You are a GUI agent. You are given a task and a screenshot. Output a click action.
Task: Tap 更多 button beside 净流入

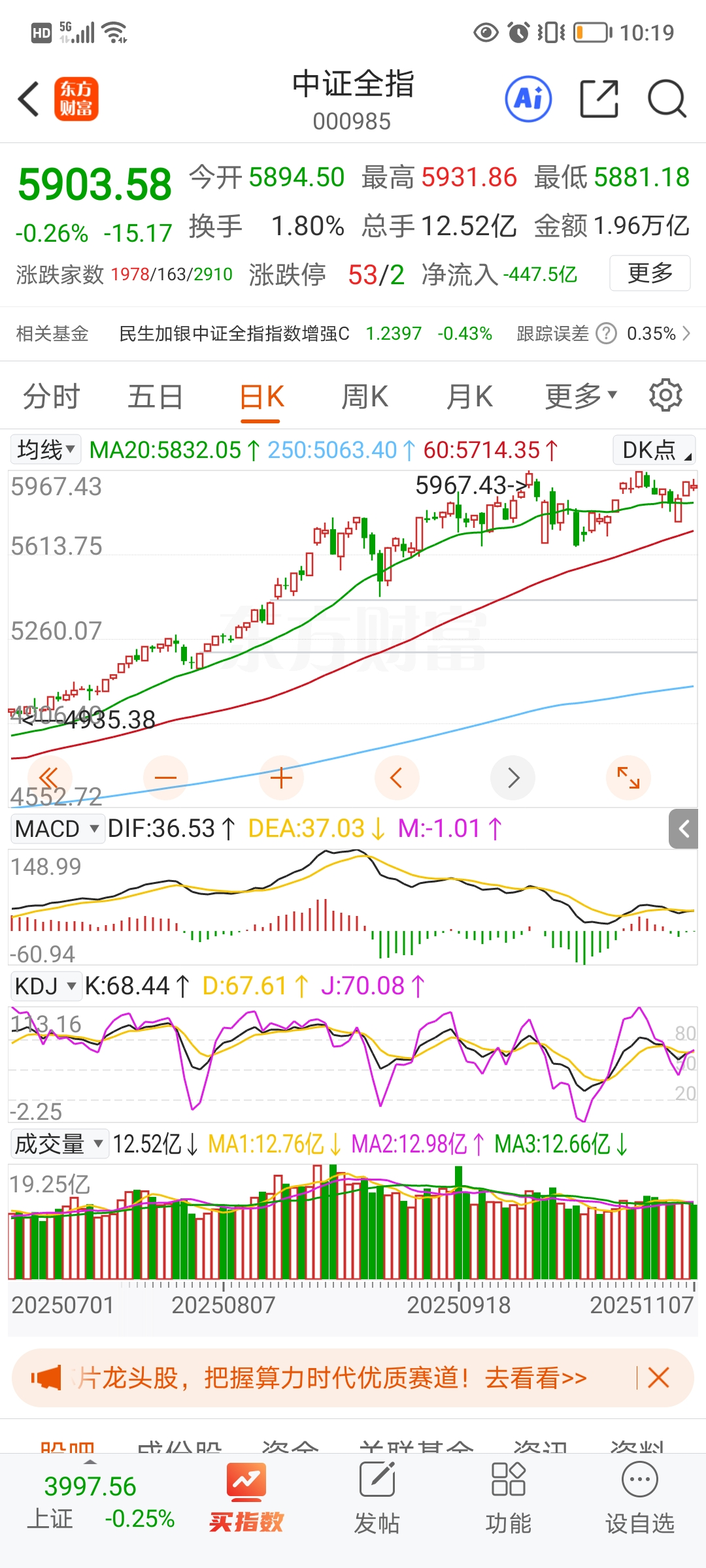pos(650,273)
